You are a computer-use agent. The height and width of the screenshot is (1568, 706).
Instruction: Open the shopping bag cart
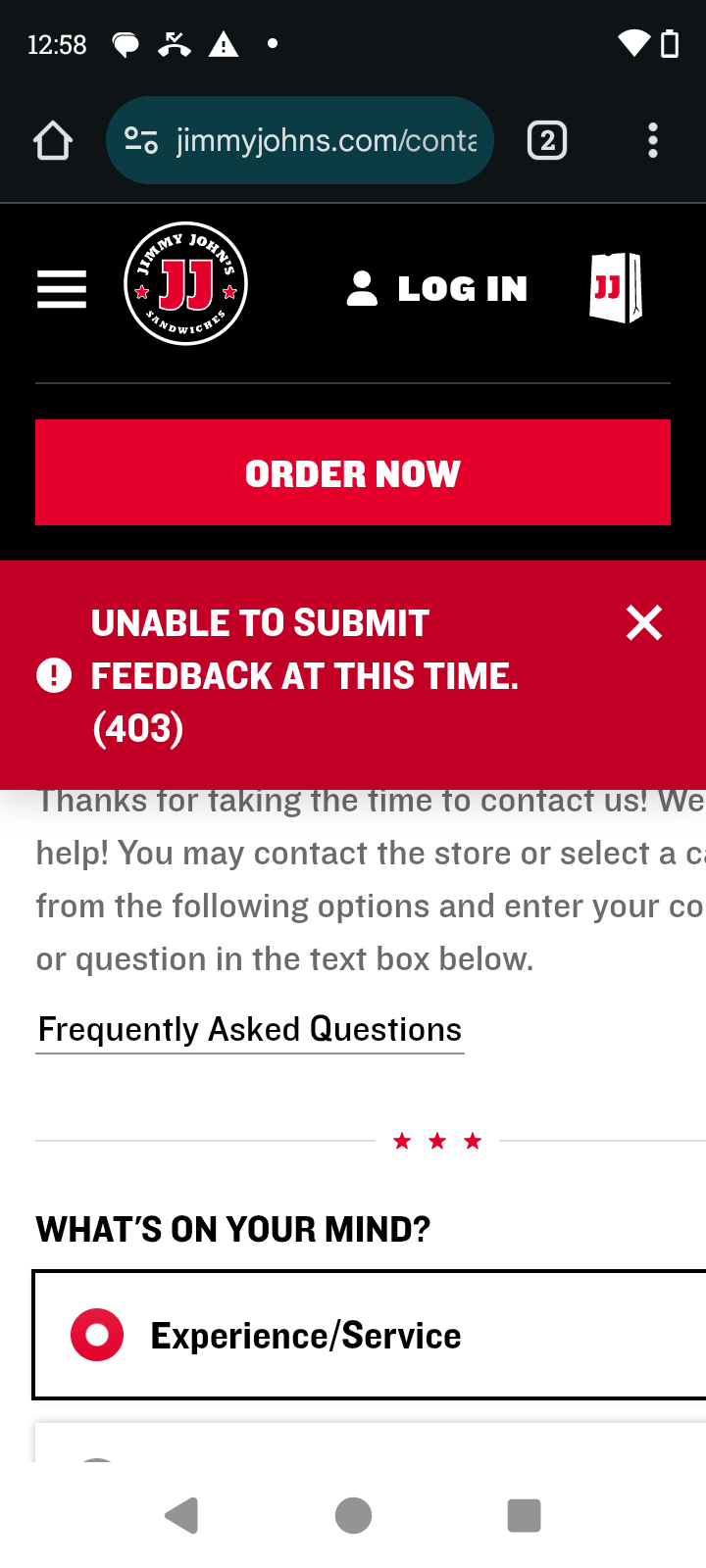pos(616,288)
